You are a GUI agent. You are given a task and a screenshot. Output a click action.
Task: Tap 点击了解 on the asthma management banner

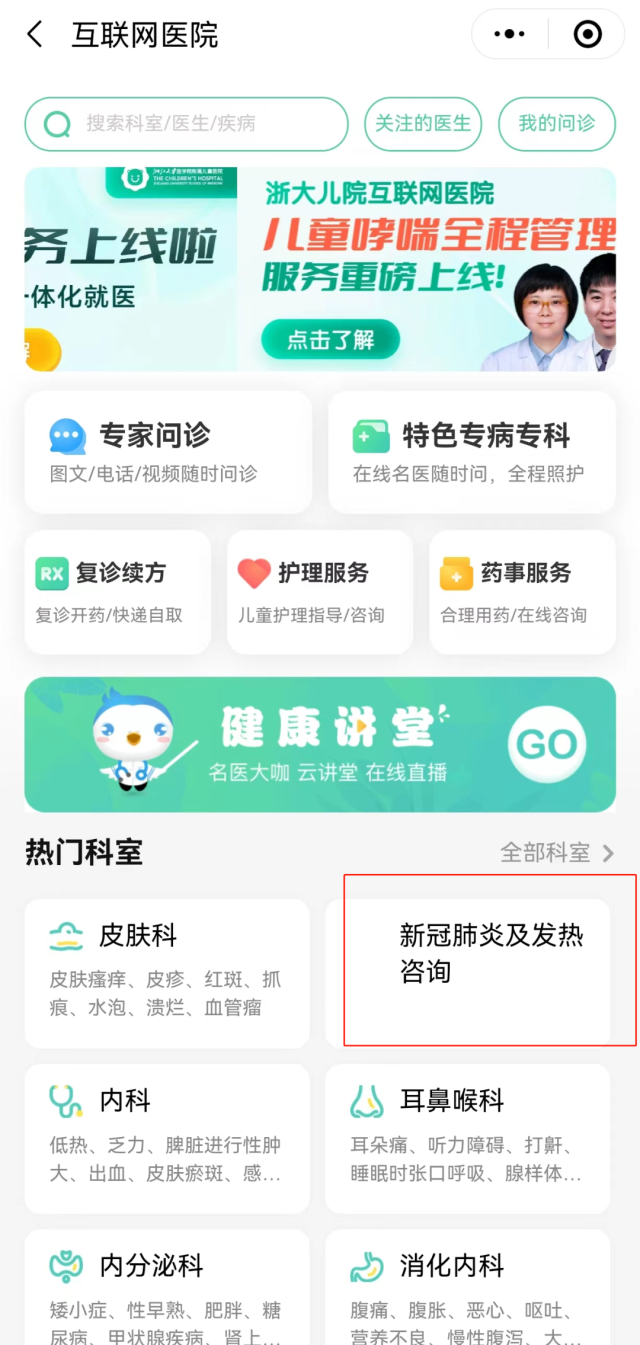(330, 340)
